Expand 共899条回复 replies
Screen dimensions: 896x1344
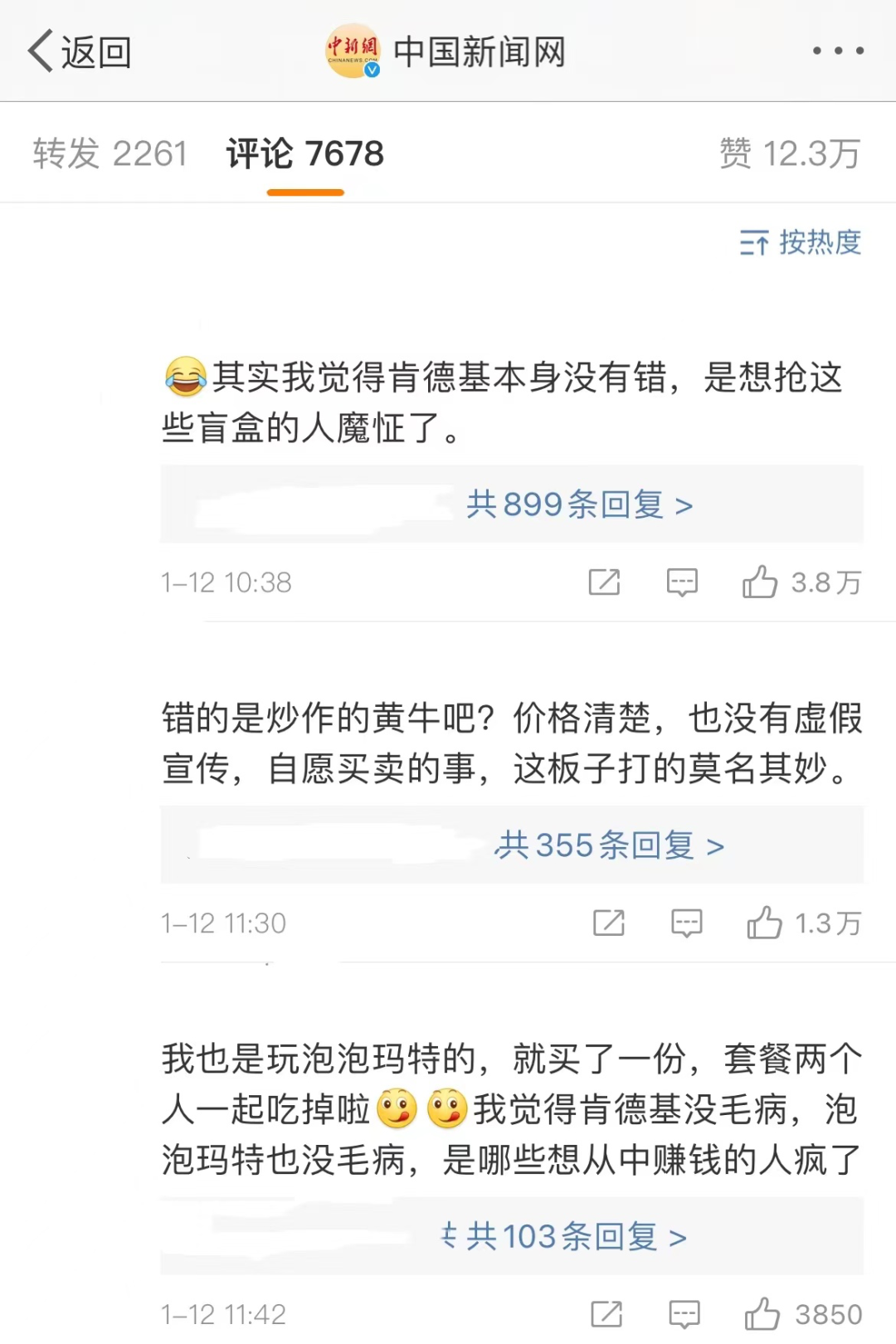click(578, 504)
